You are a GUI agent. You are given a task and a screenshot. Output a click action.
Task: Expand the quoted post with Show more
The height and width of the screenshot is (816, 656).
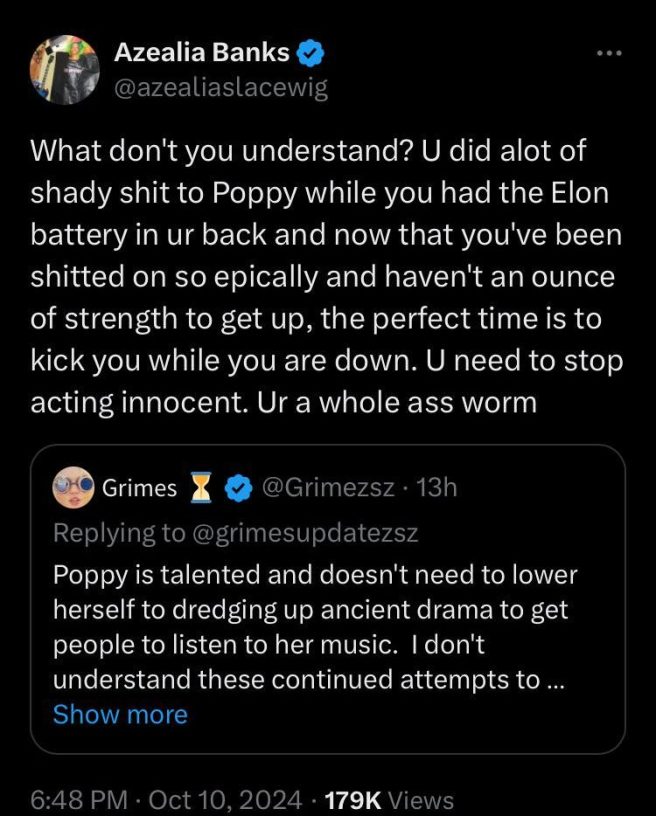[x=120, y=714]
